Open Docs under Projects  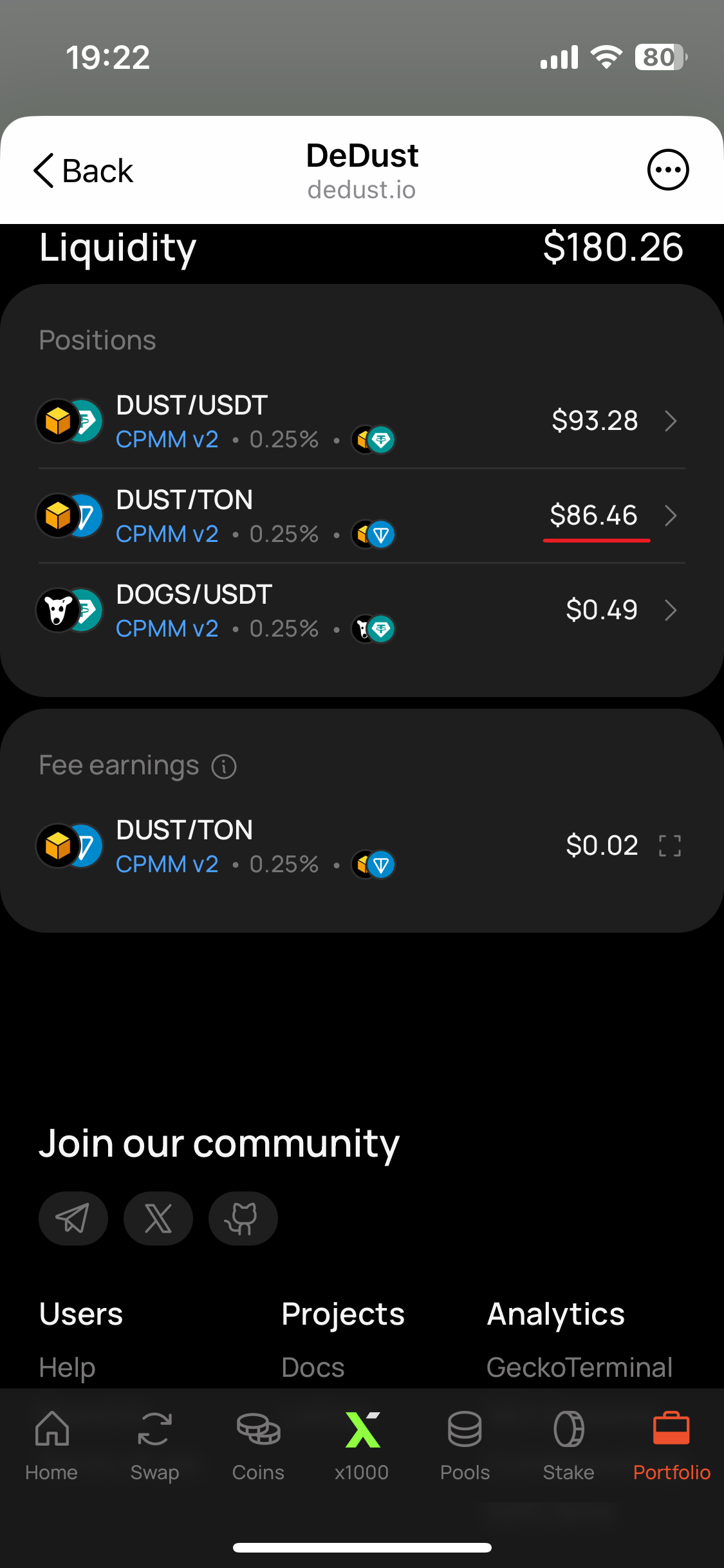click(313, 1367)
